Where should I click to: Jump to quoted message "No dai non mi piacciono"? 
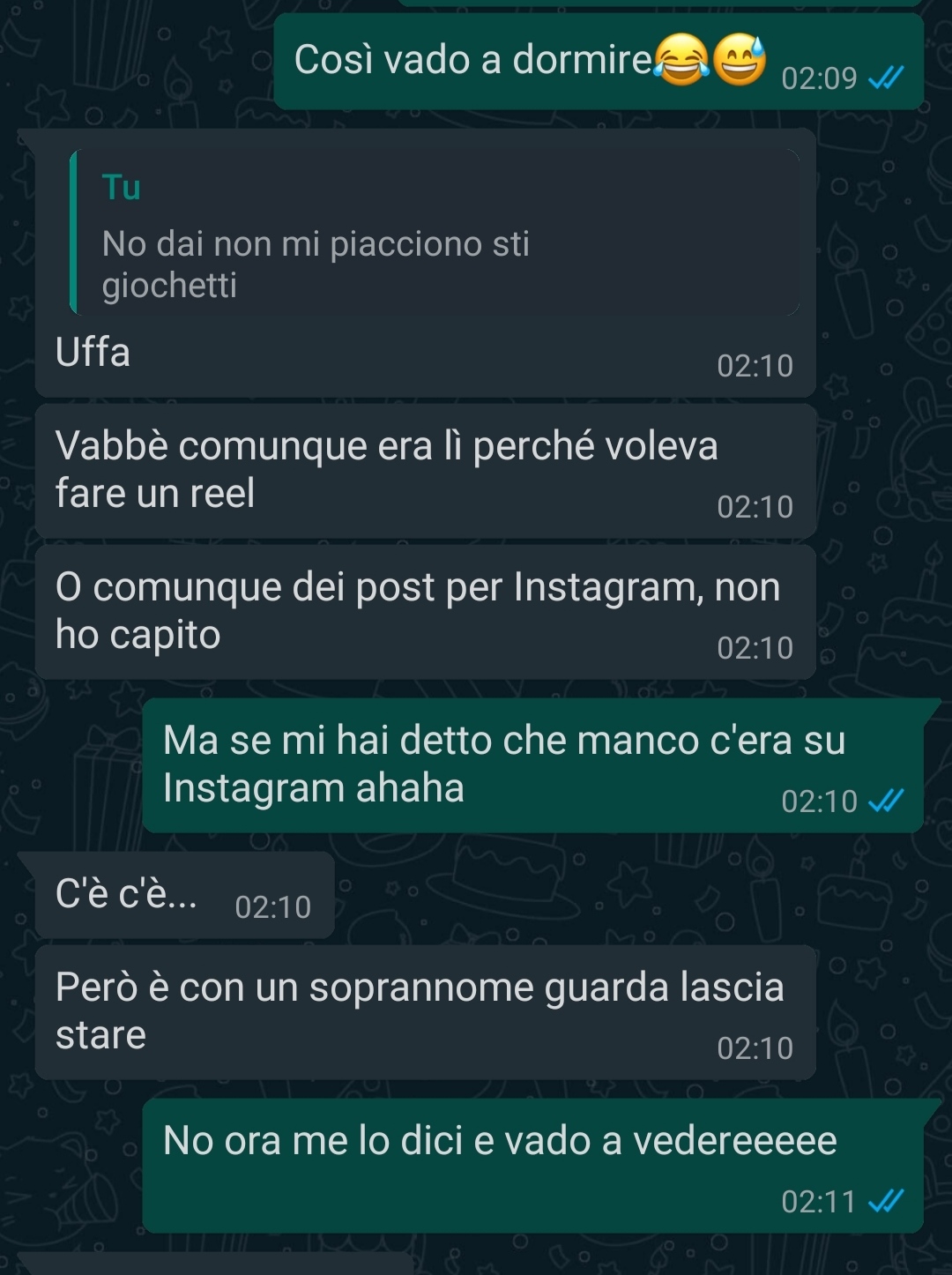pyautogui.click(x=432, y=235)
